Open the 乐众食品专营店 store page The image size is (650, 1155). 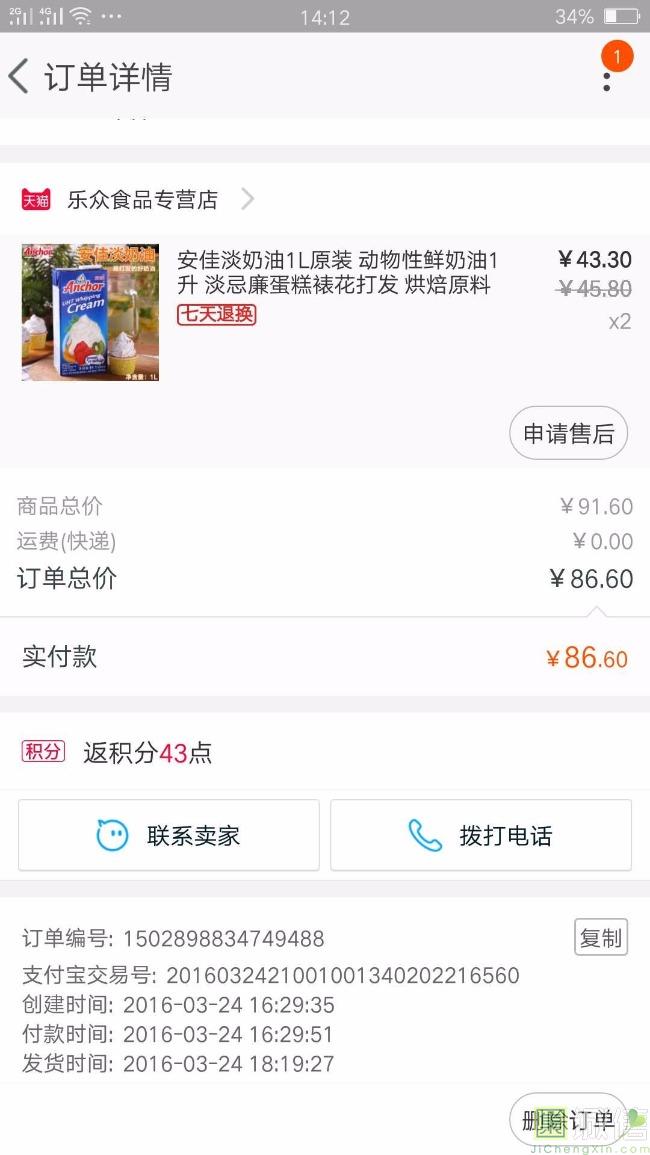pyautogui.click(x=138, y=199)
